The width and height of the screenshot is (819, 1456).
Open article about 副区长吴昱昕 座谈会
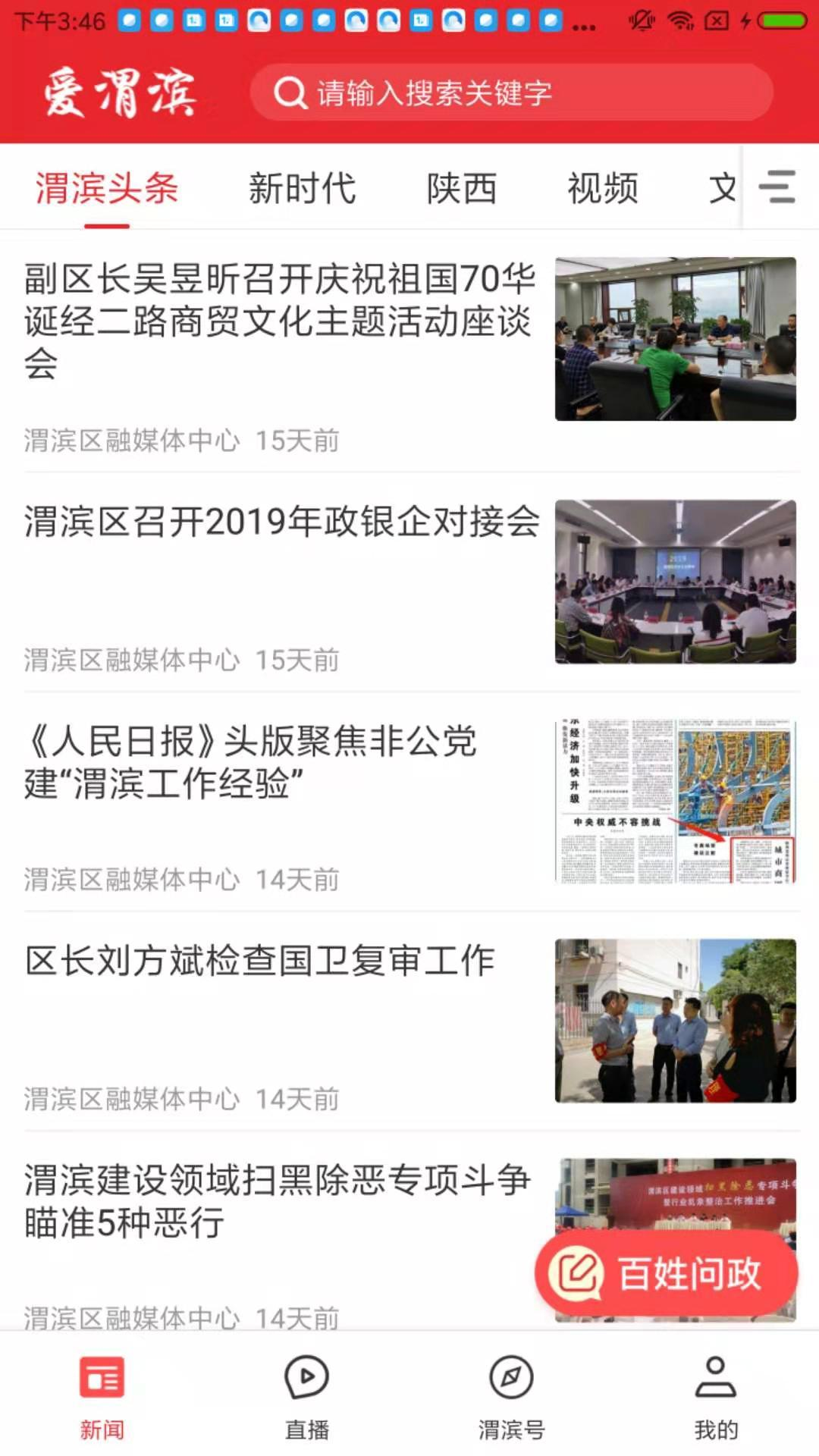pos(281,321)
